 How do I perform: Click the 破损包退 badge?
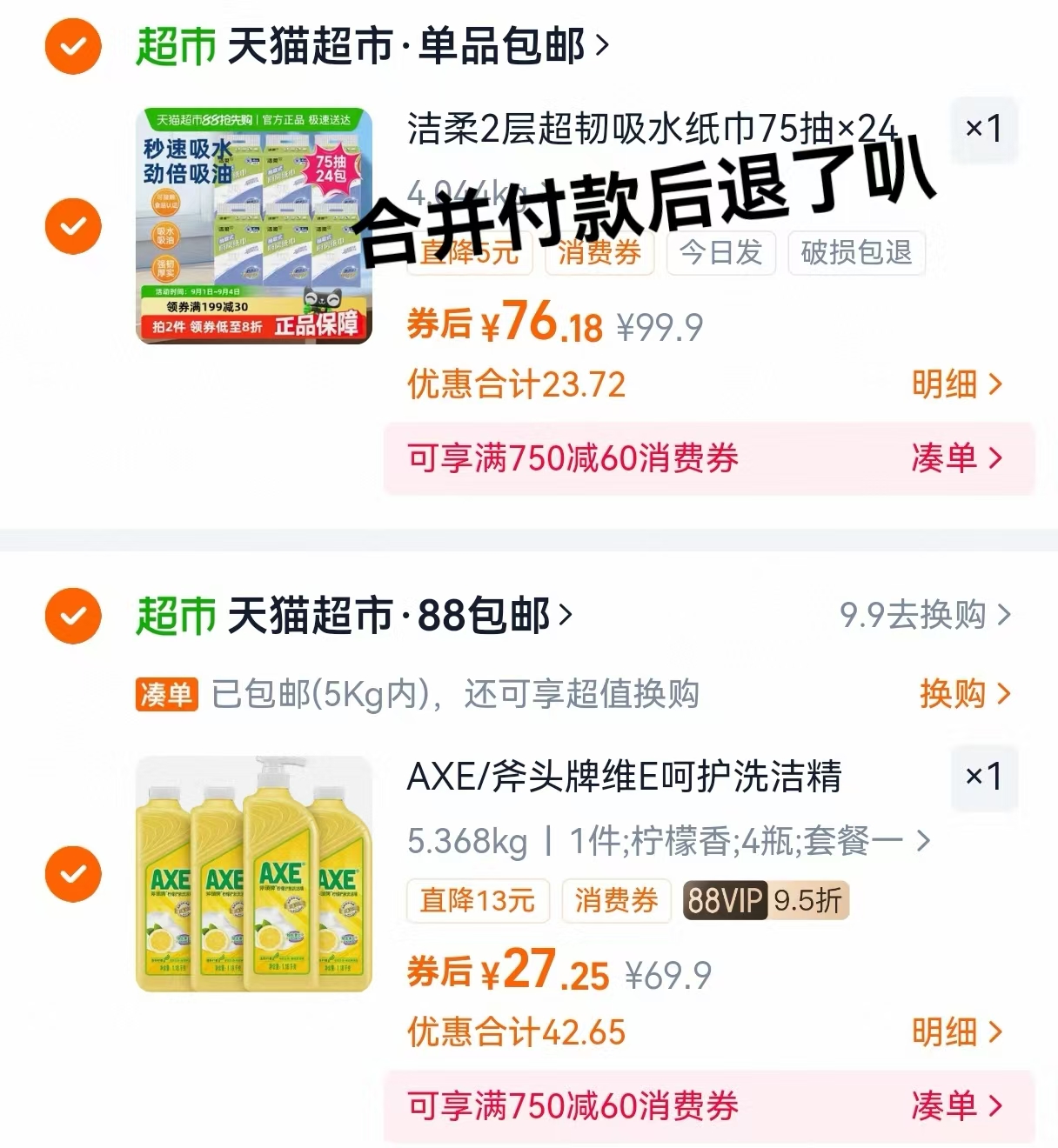(x=855, y=253)
